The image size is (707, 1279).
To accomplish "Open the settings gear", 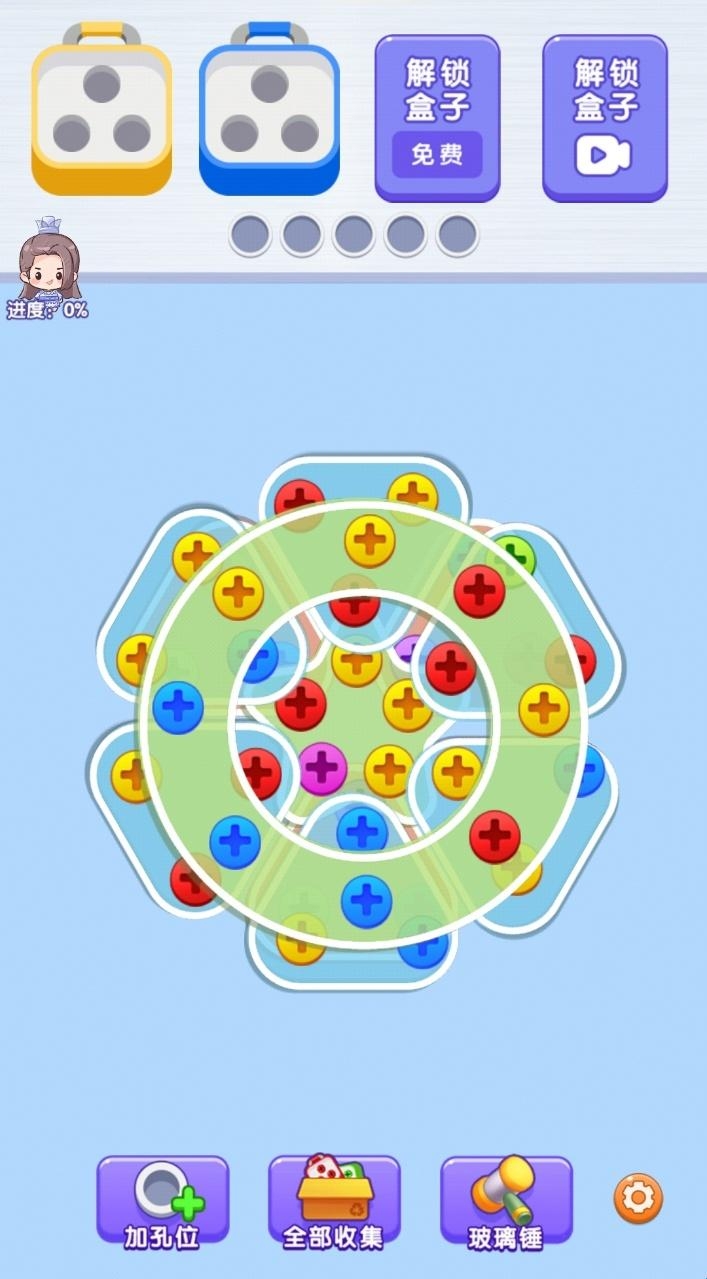I will point(638,1197).
